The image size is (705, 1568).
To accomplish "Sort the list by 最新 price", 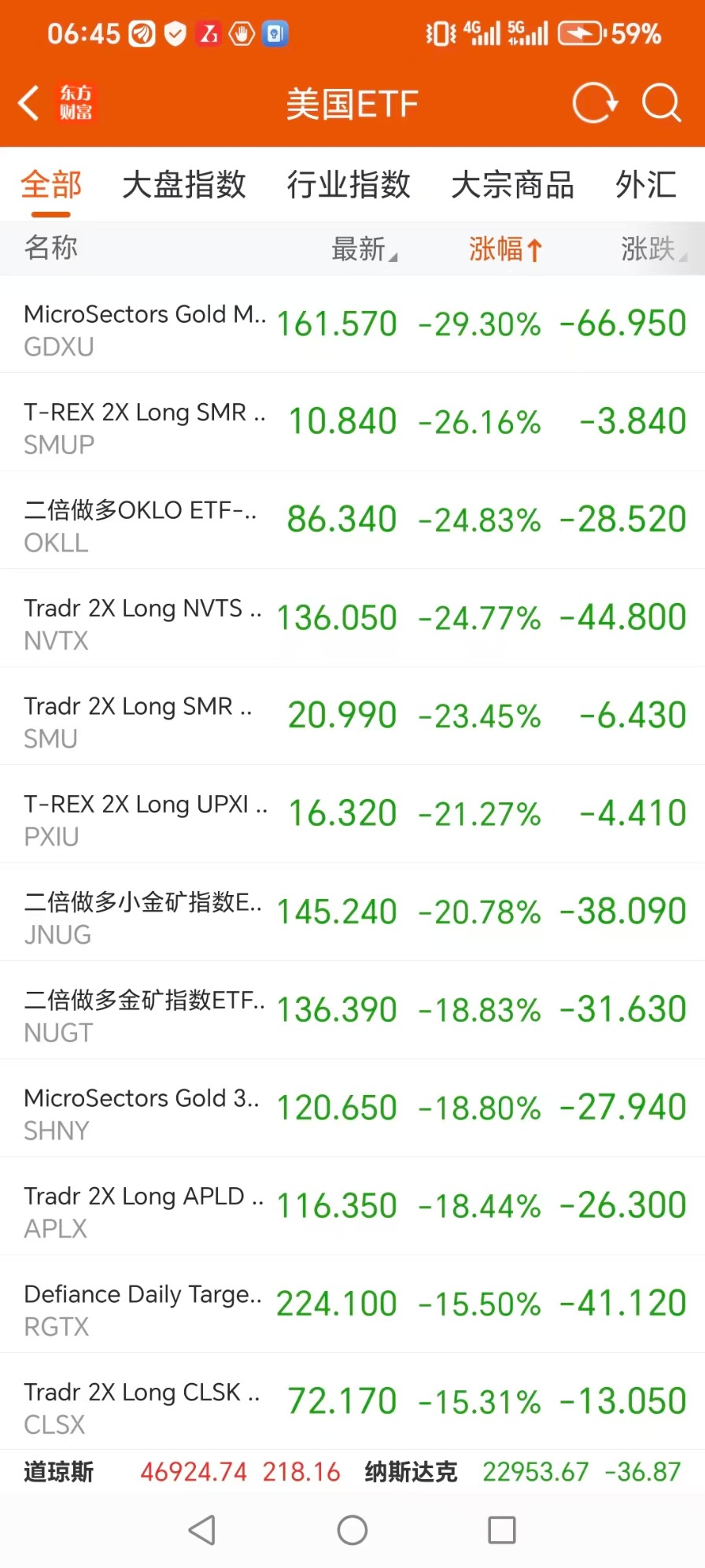I will pyautogui.click(x=364, y=250).
